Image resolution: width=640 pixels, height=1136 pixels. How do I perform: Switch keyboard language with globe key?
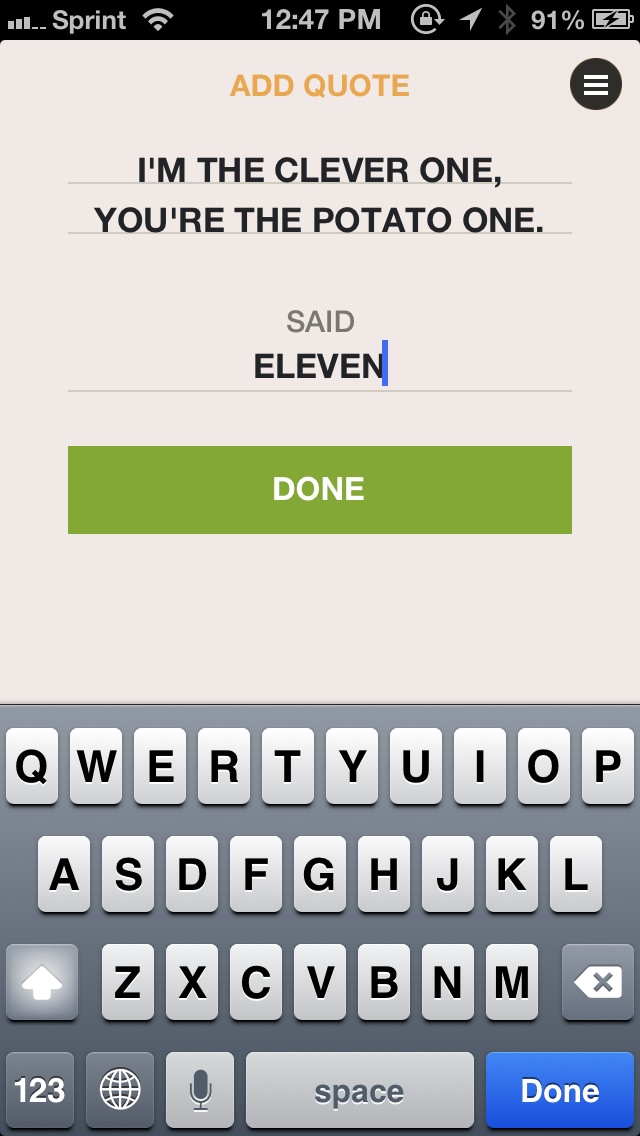[120, 1090]
